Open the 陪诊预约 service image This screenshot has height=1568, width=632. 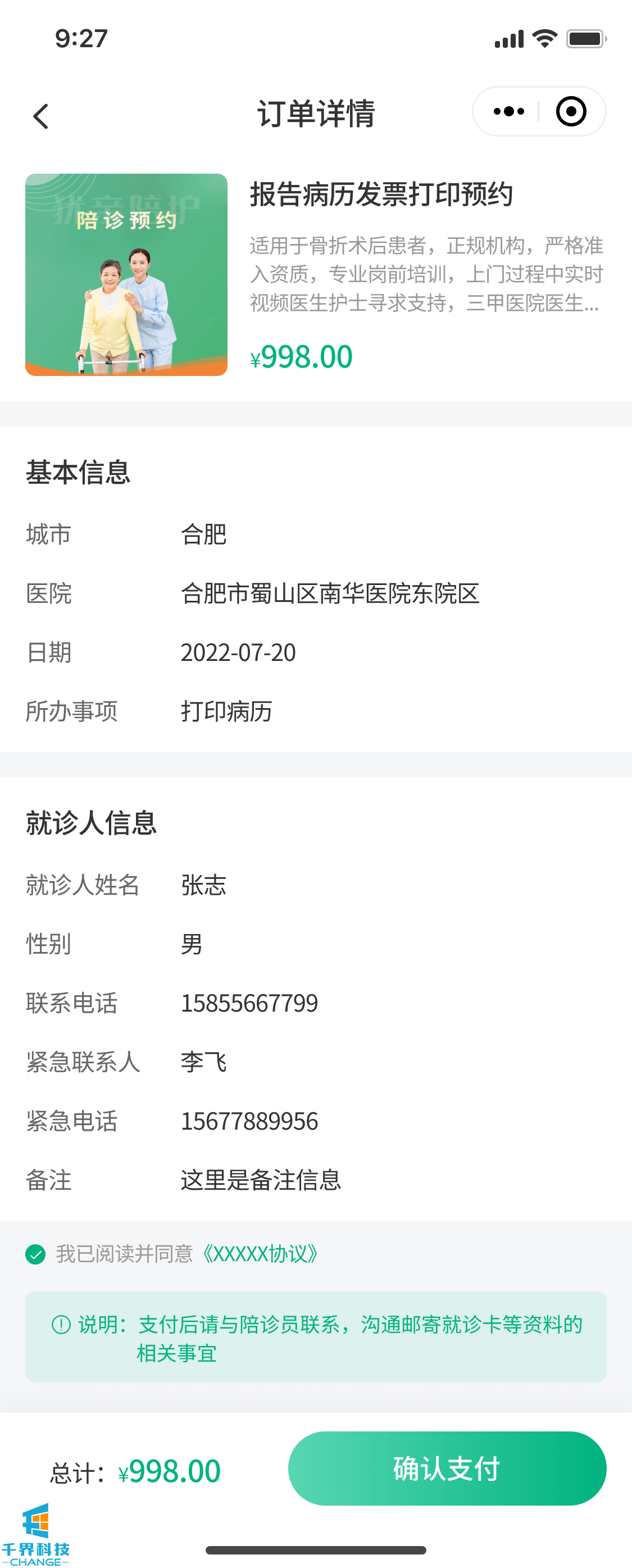click(x=126, y=274)
